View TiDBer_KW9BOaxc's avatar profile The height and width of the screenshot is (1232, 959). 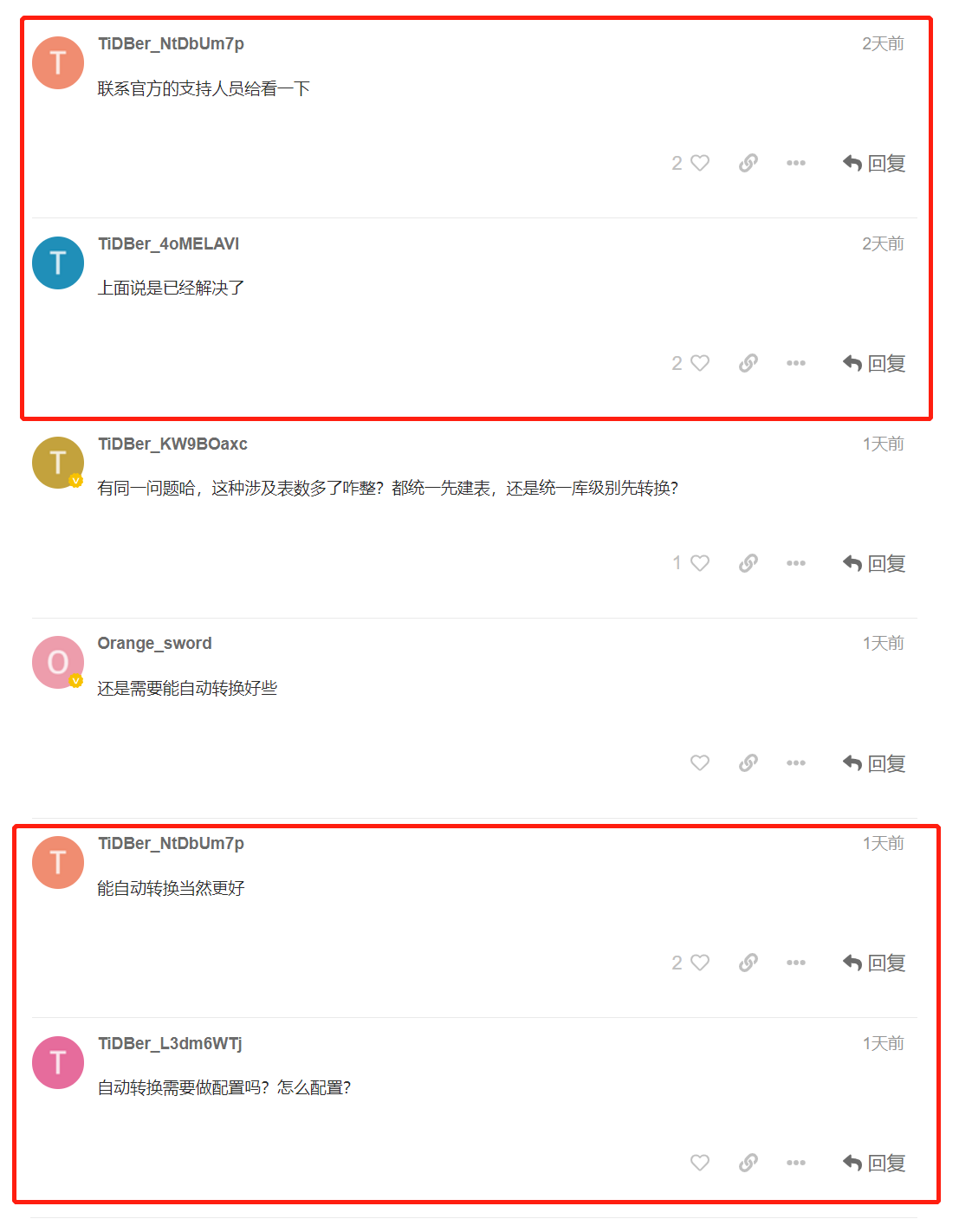(x=58, y=463)
